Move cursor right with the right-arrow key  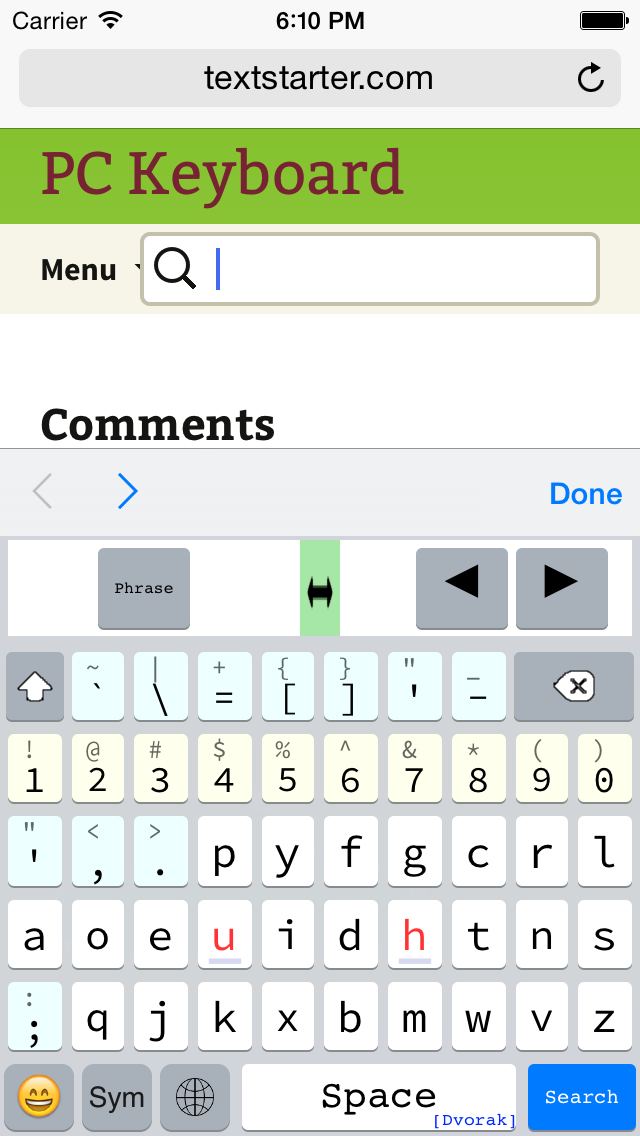[562, 588]
